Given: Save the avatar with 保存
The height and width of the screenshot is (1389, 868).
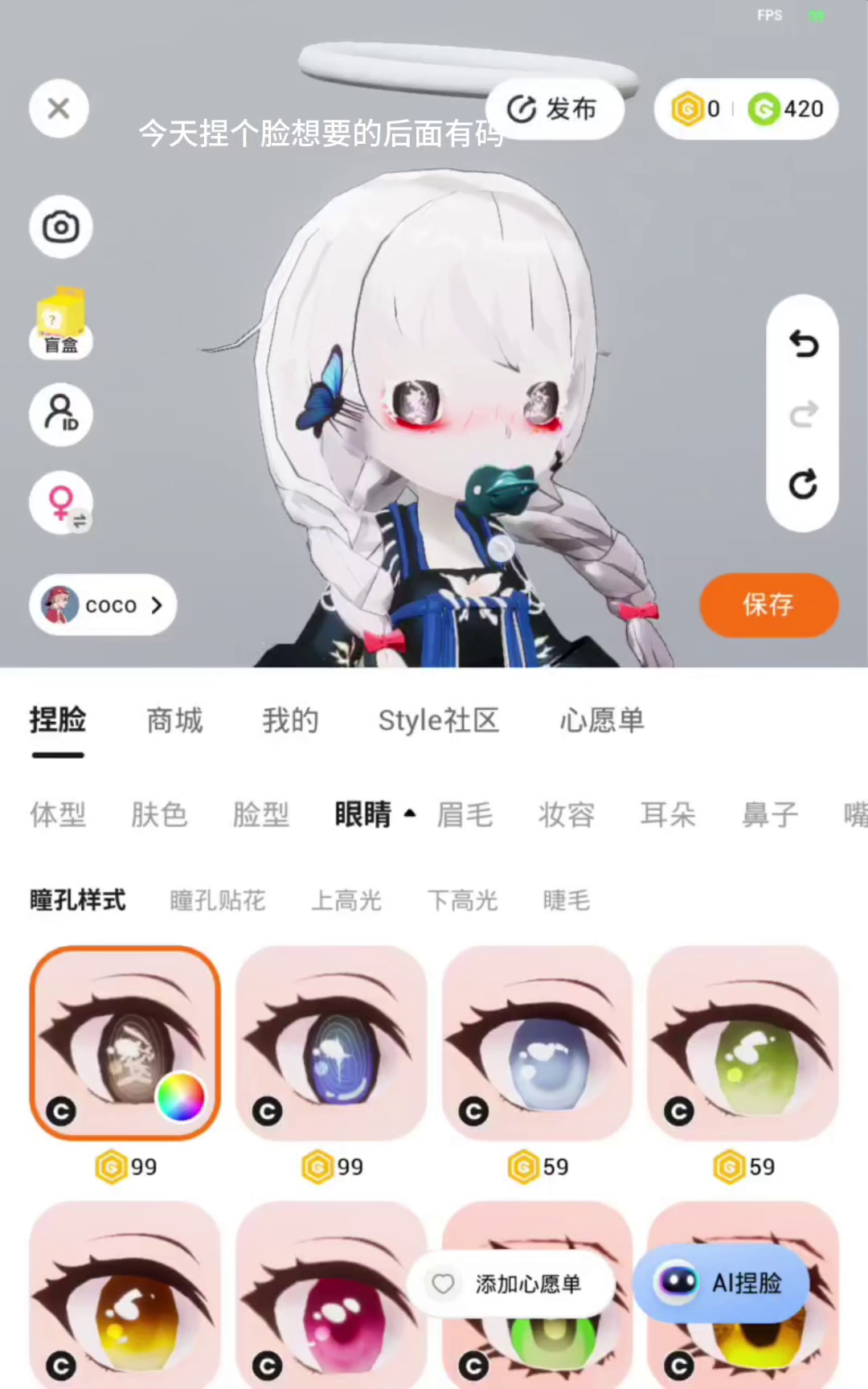Looking at the screenshot, I should (x=768, y=604).
